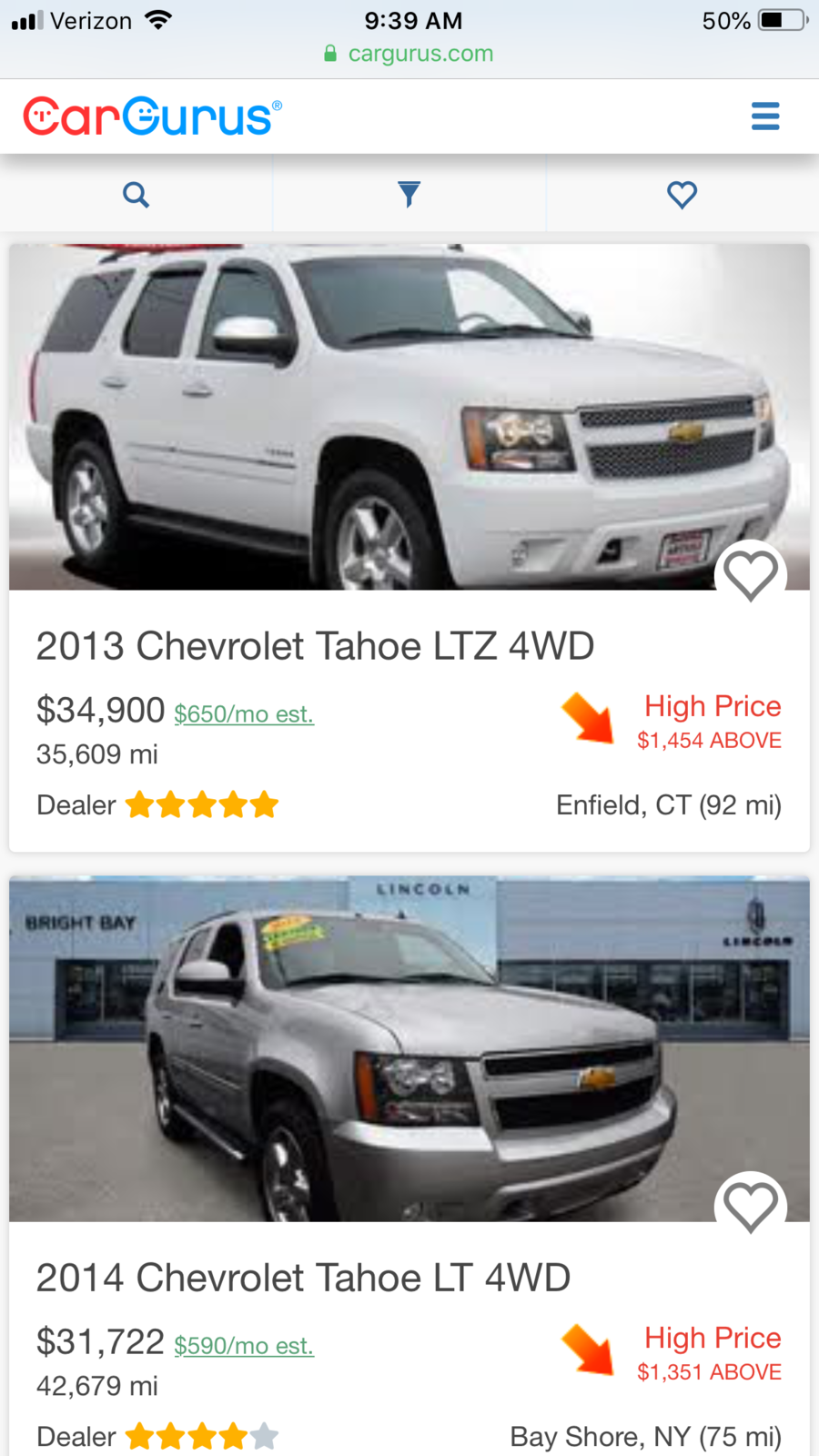Go to CarGurus home via logo
Viewport: 819px width, 1456px height.
(152, 116)
